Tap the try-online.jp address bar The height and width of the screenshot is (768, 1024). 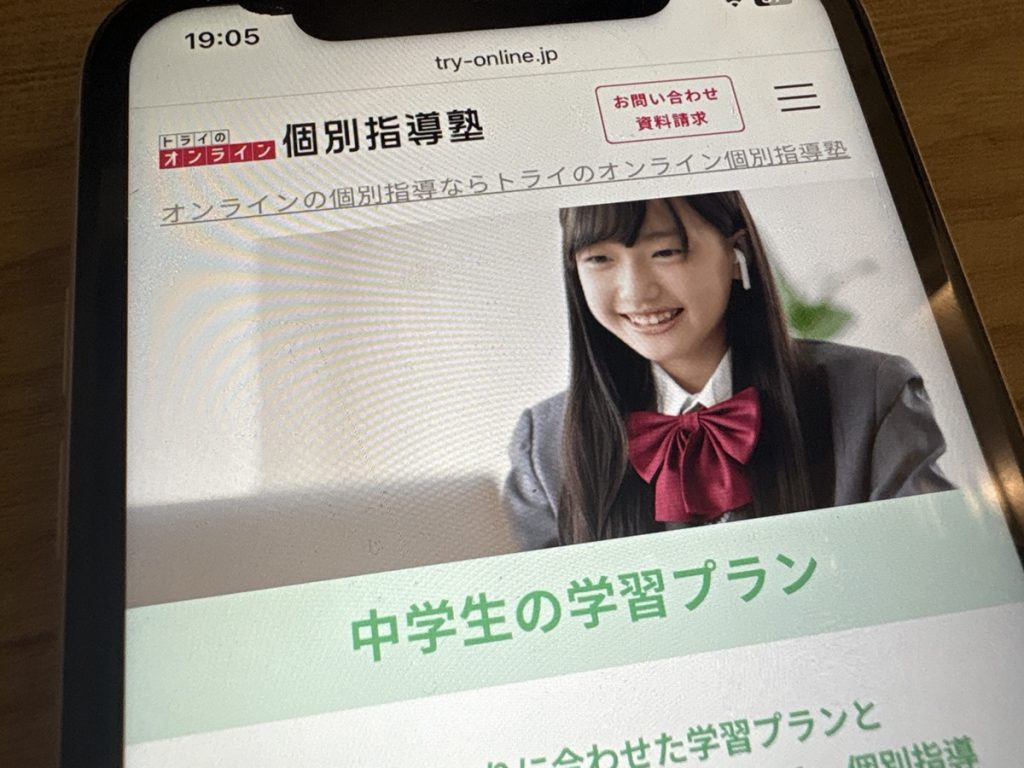[496, 60]
